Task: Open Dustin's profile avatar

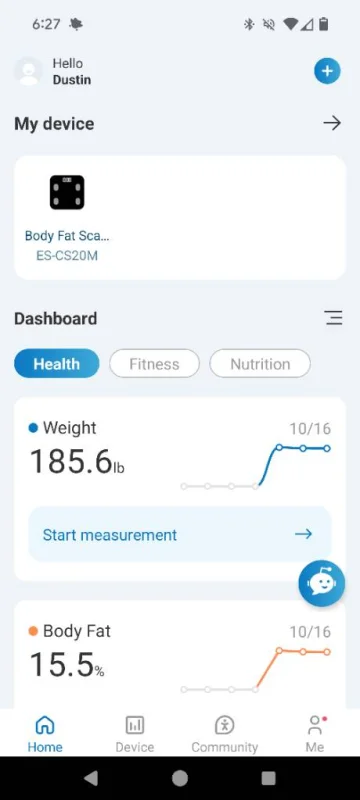Action: [29, 71]
